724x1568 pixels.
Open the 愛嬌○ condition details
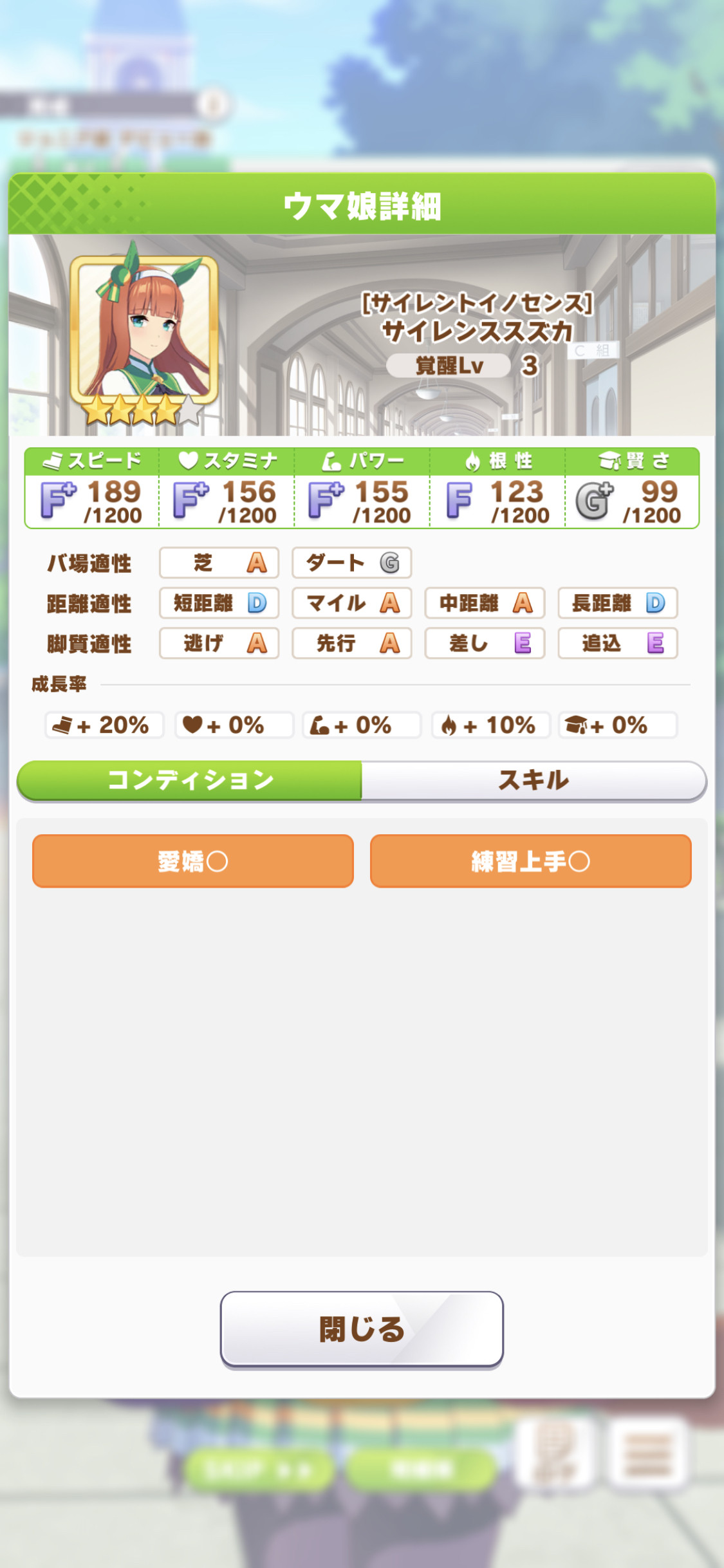pyautogui.click(x=193, y=861)
